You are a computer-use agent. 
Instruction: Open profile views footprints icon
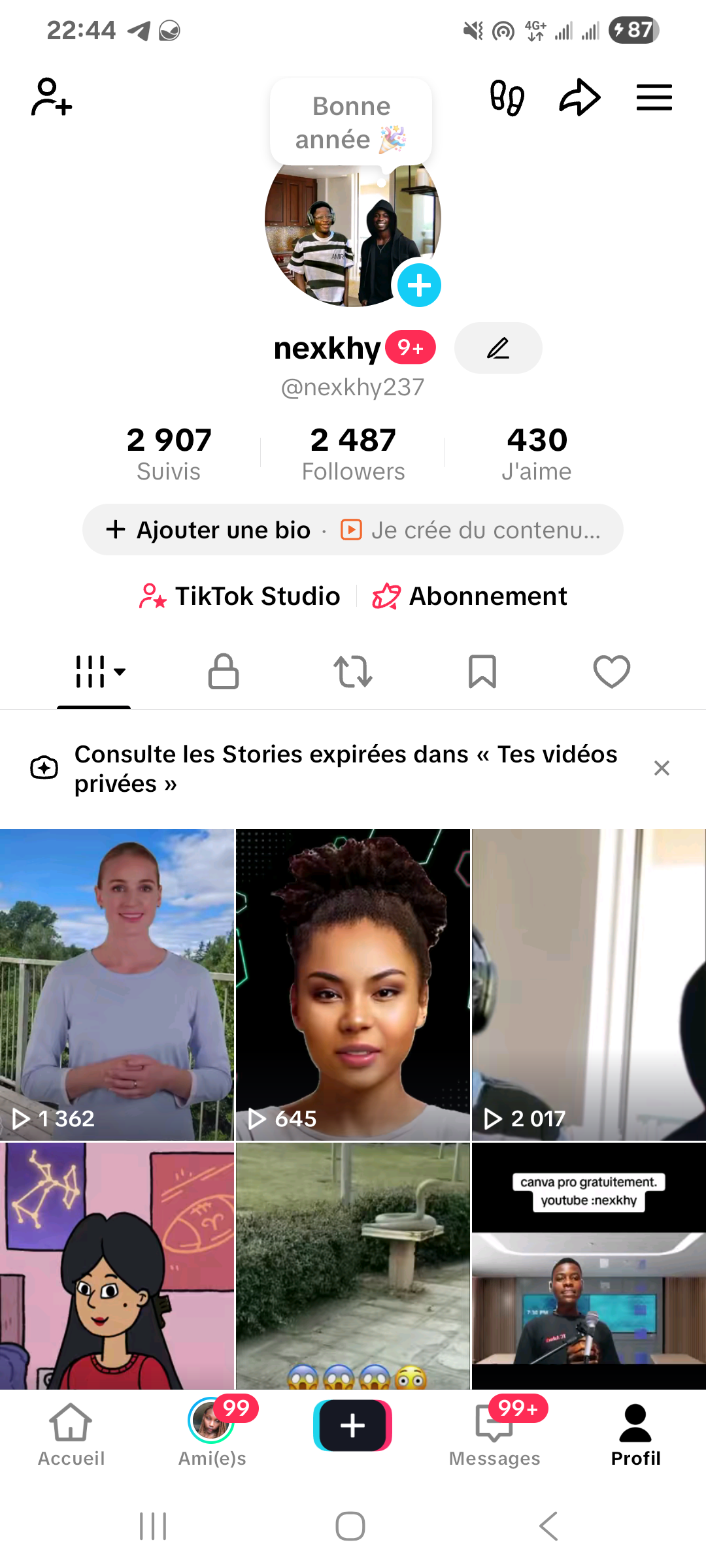[507, 98]
